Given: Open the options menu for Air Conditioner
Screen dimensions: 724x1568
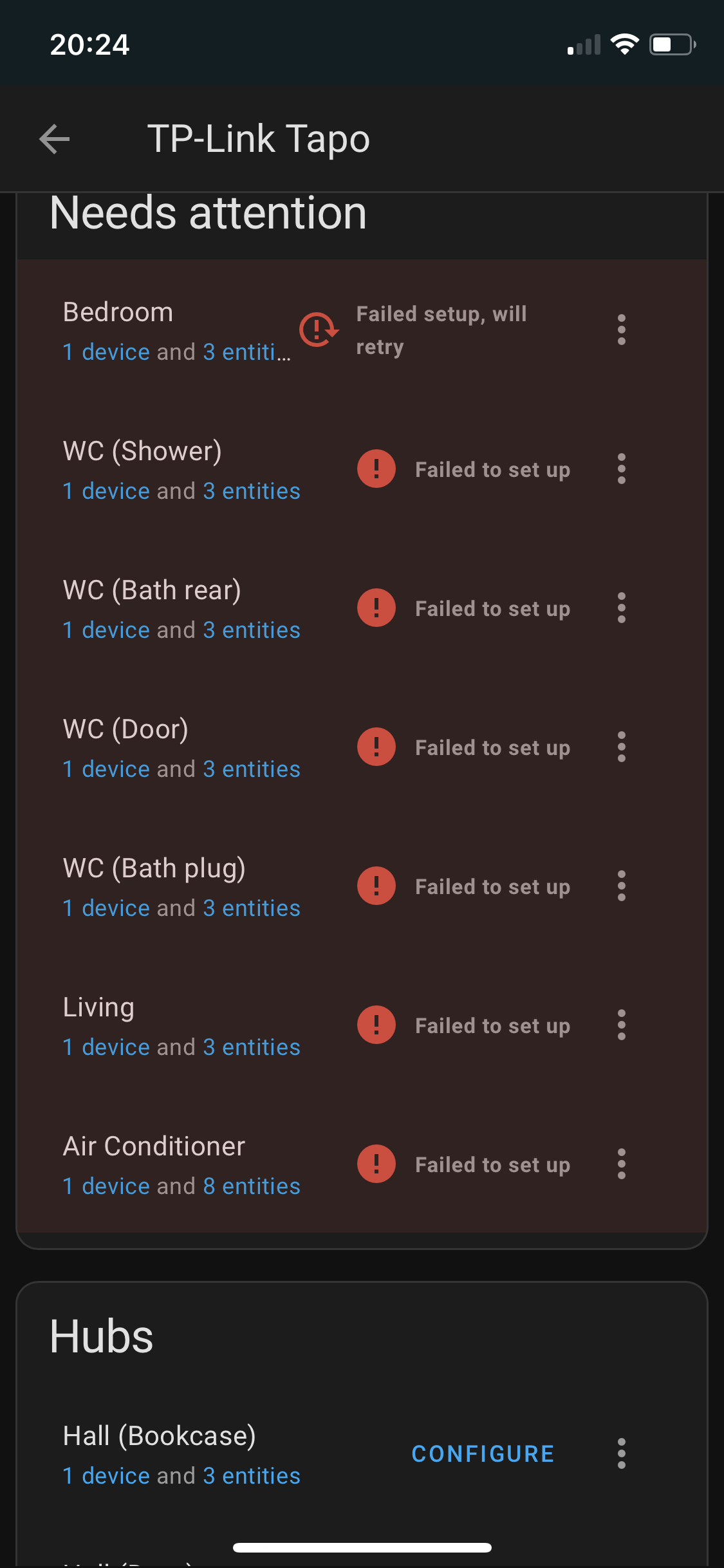Looking at the screenshot, I should tap(621, 1164).
